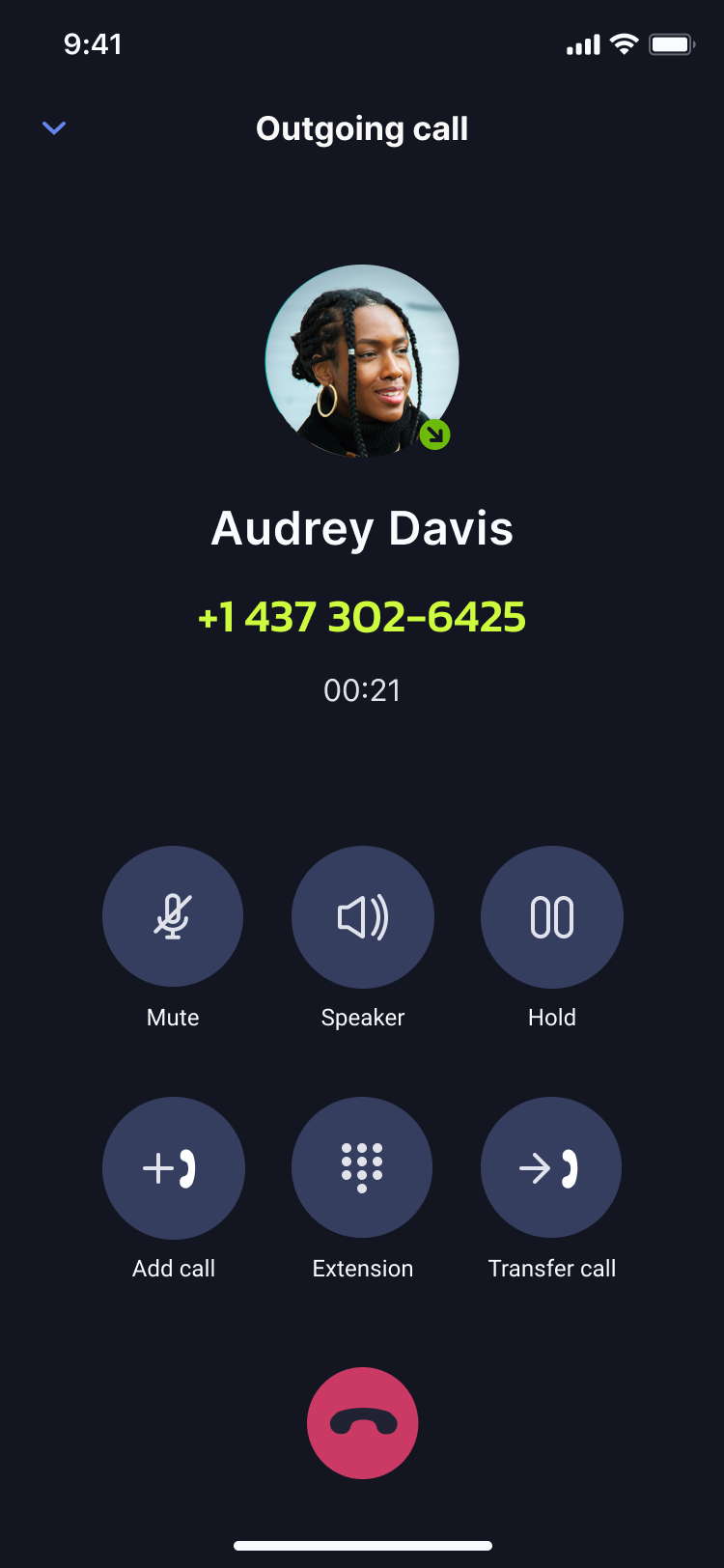The image size is (724, 1568).
Task: Select the Transfer call button
Action: point(551,1167)
